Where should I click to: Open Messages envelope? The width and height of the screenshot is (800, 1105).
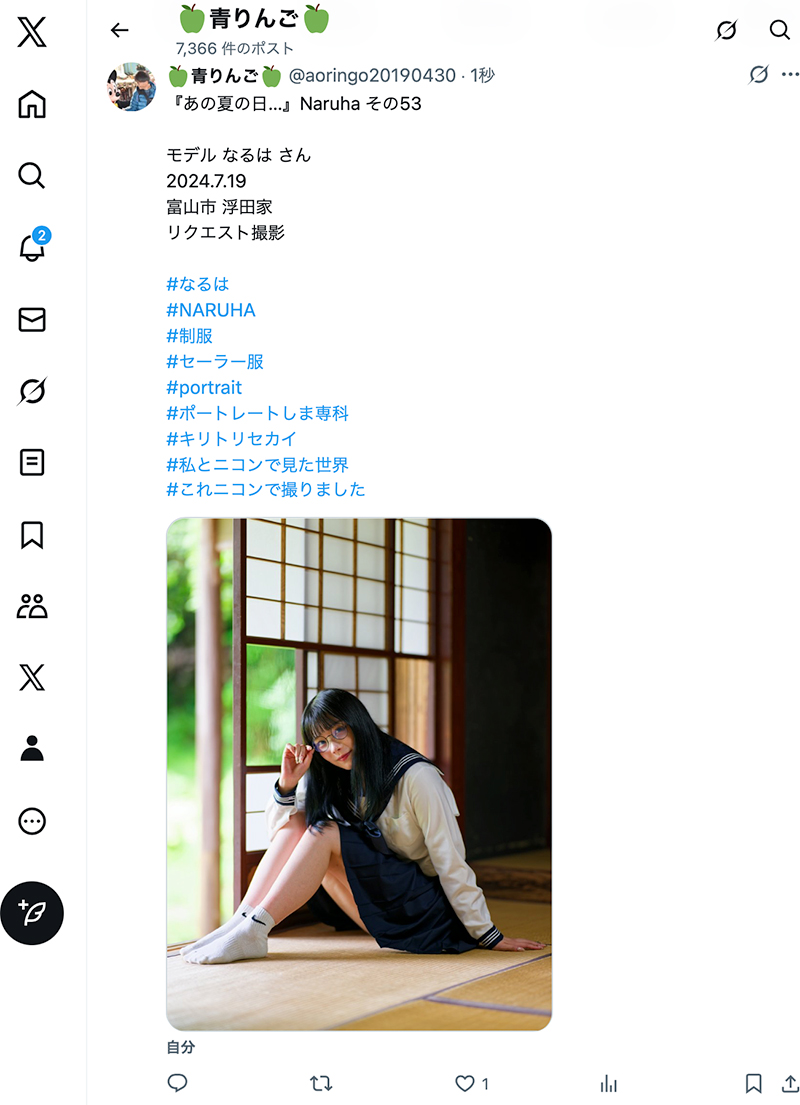point(32,320)
